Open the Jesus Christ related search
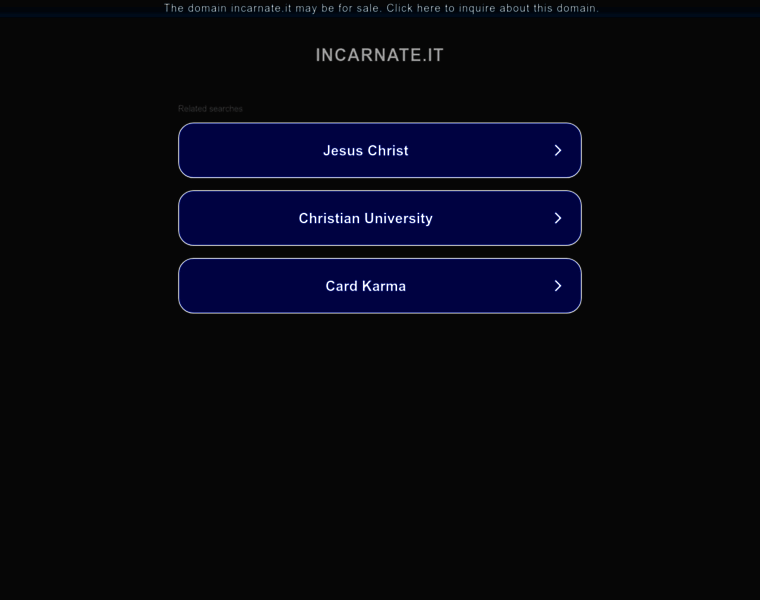The width and height of the screenshot is (760, 600). point(380,150)
